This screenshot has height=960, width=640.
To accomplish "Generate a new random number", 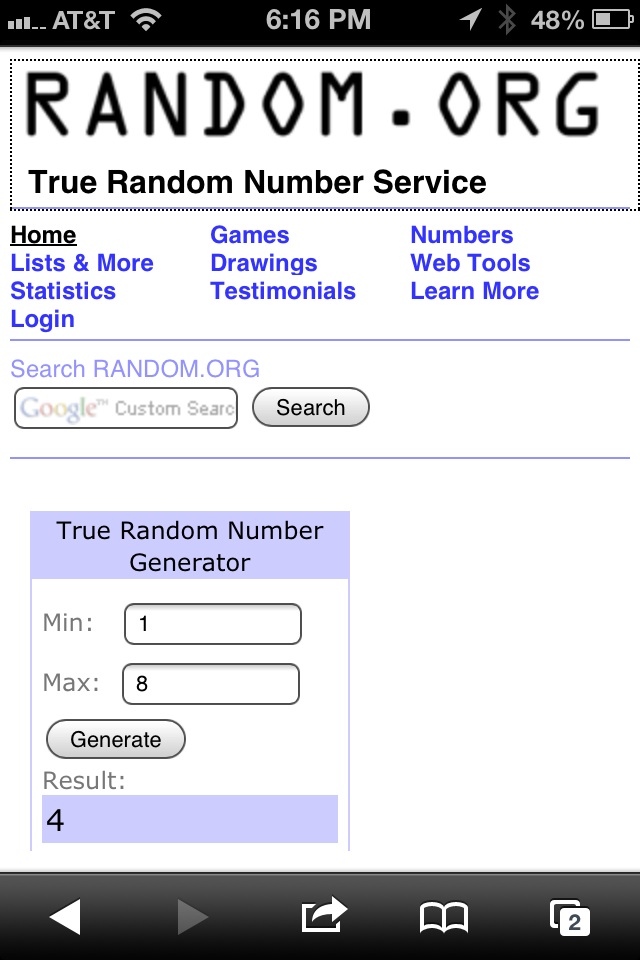I will tap(116, 740).
